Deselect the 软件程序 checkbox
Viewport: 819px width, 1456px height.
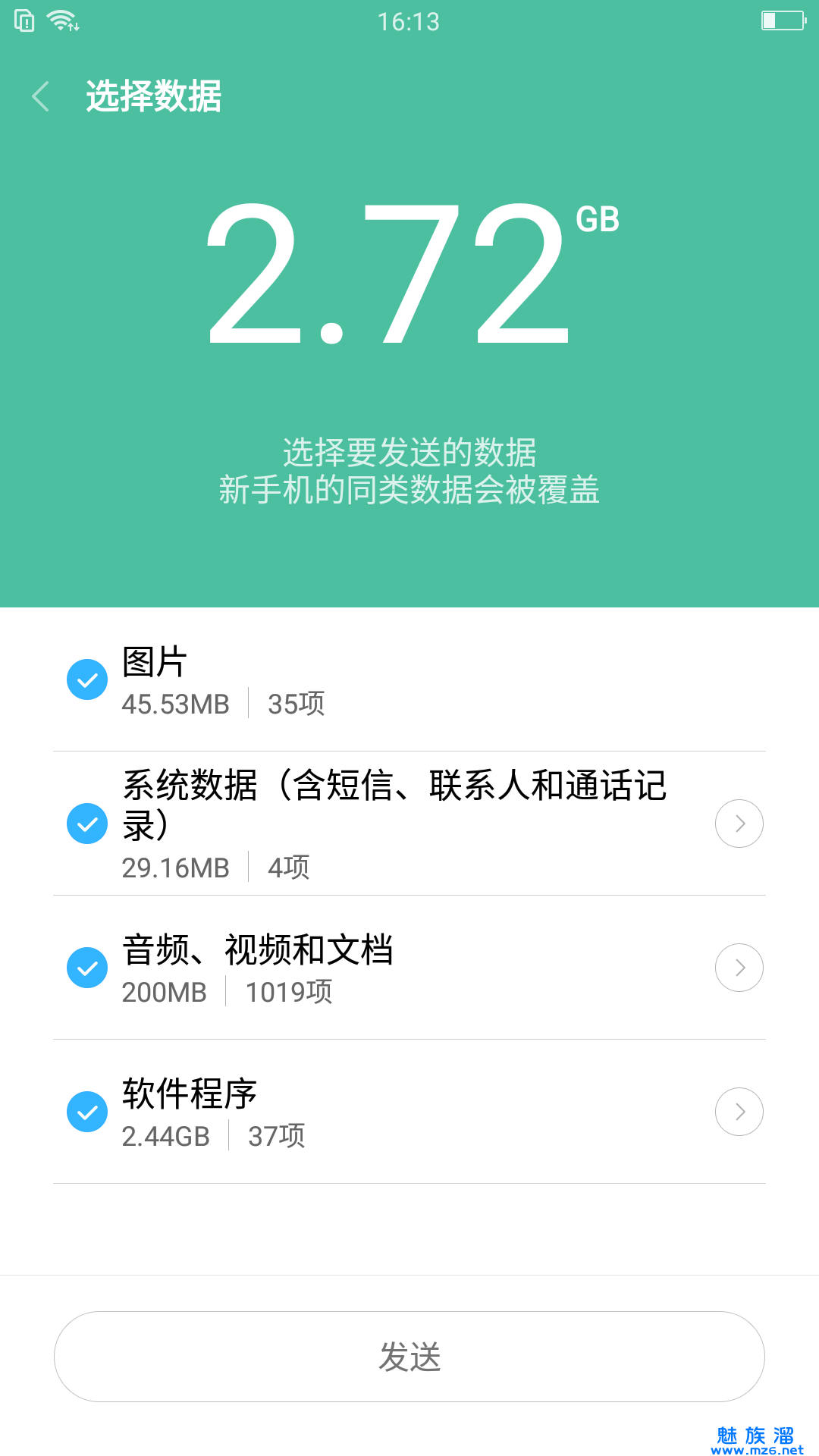pyautogui.click(x=87, y=1112)
